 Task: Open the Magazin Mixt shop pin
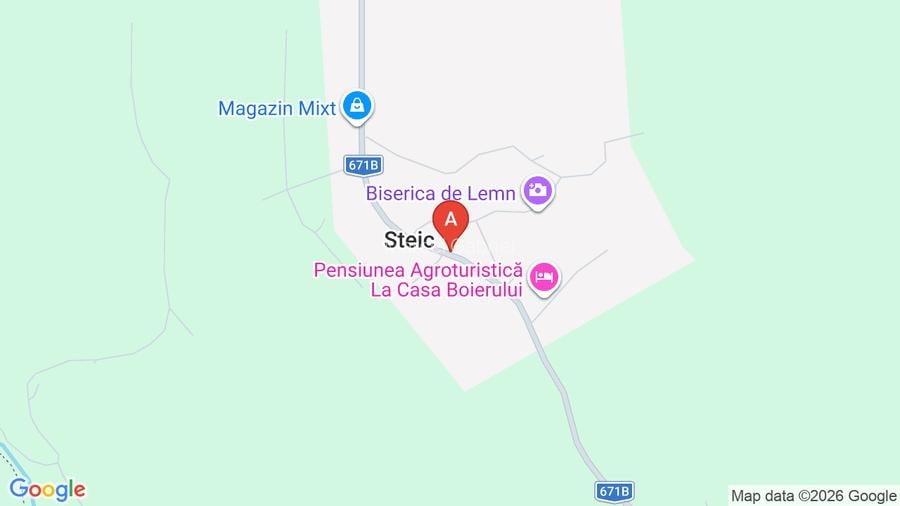pyautogui.click(x=357, y=107)
